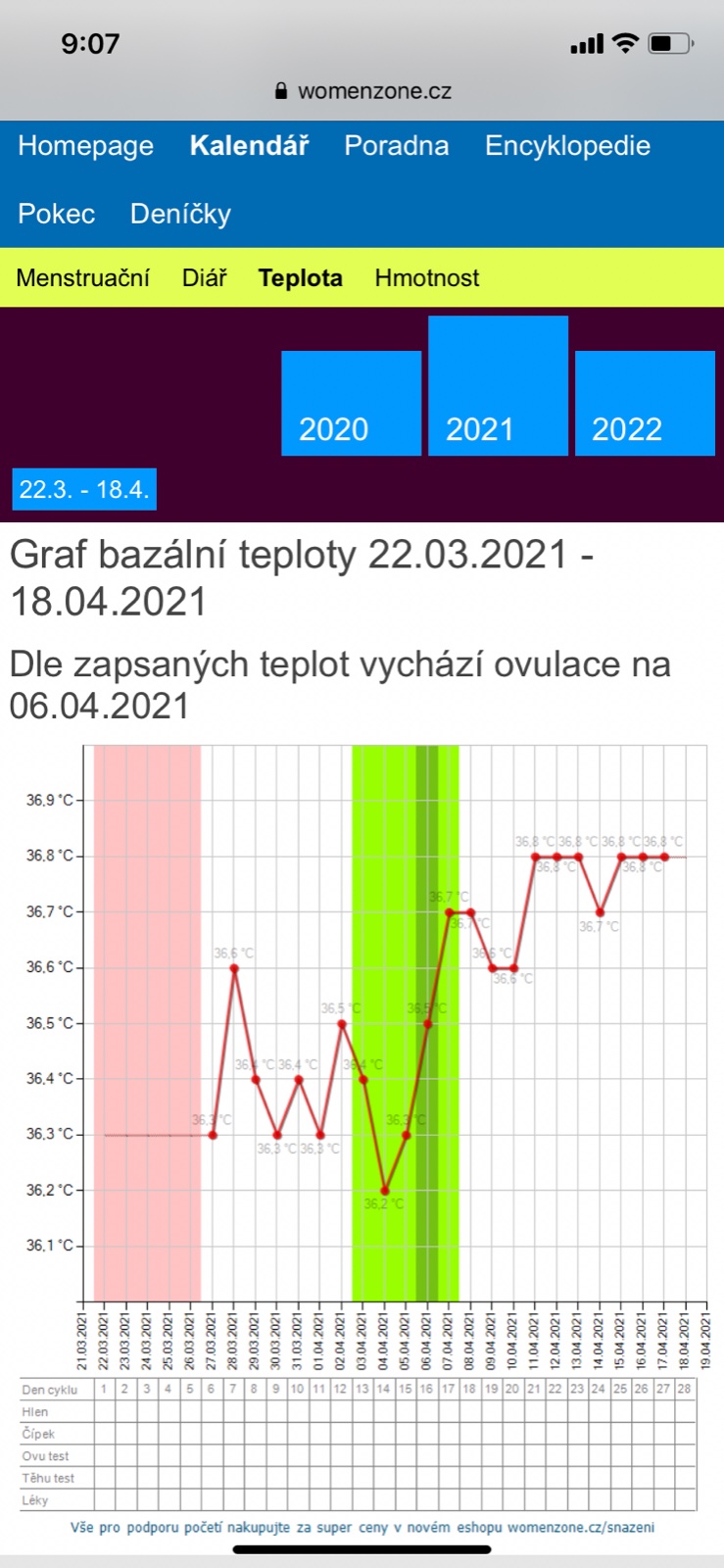Open womenzone.cz/snazeni eshop link

580,1527
